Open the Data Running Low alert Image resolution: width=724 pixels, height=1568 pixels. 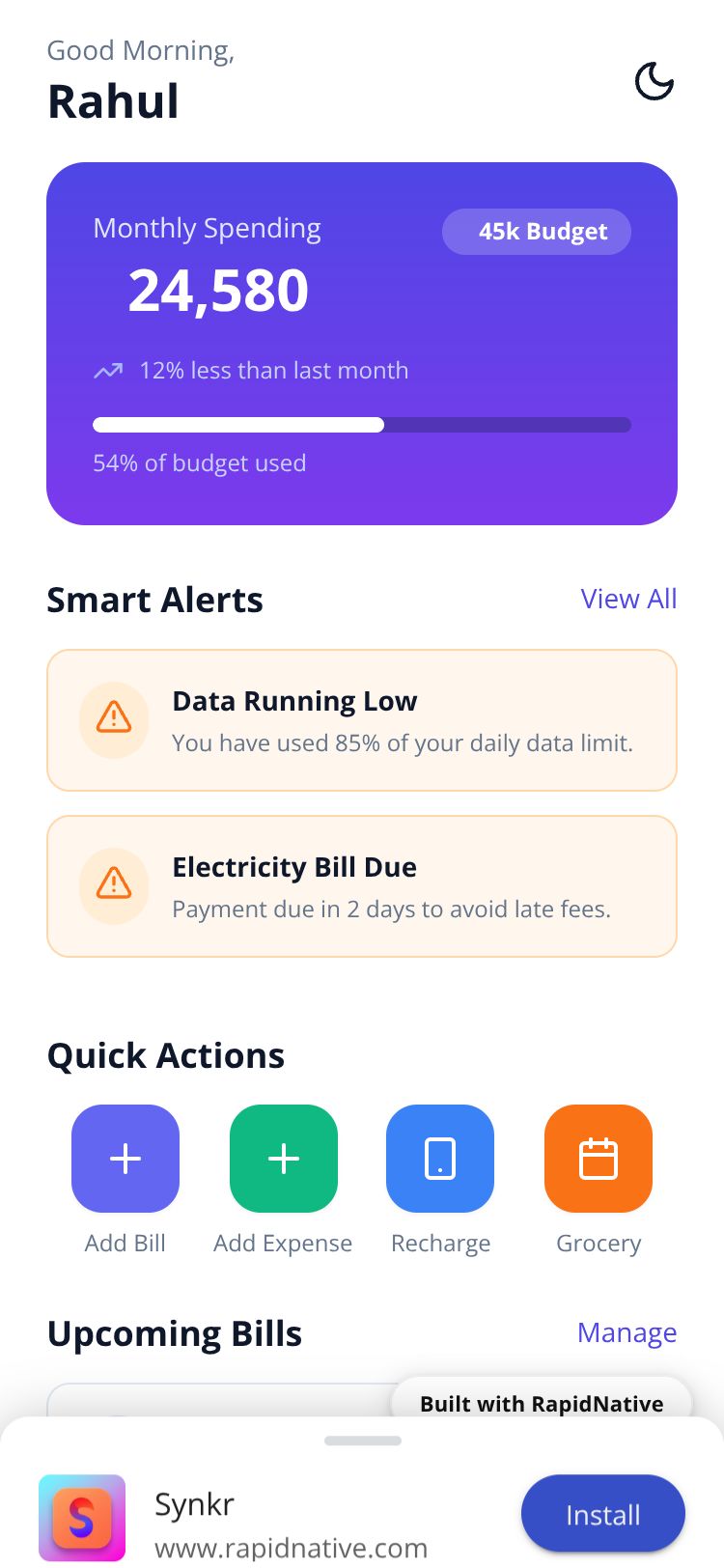361,720
